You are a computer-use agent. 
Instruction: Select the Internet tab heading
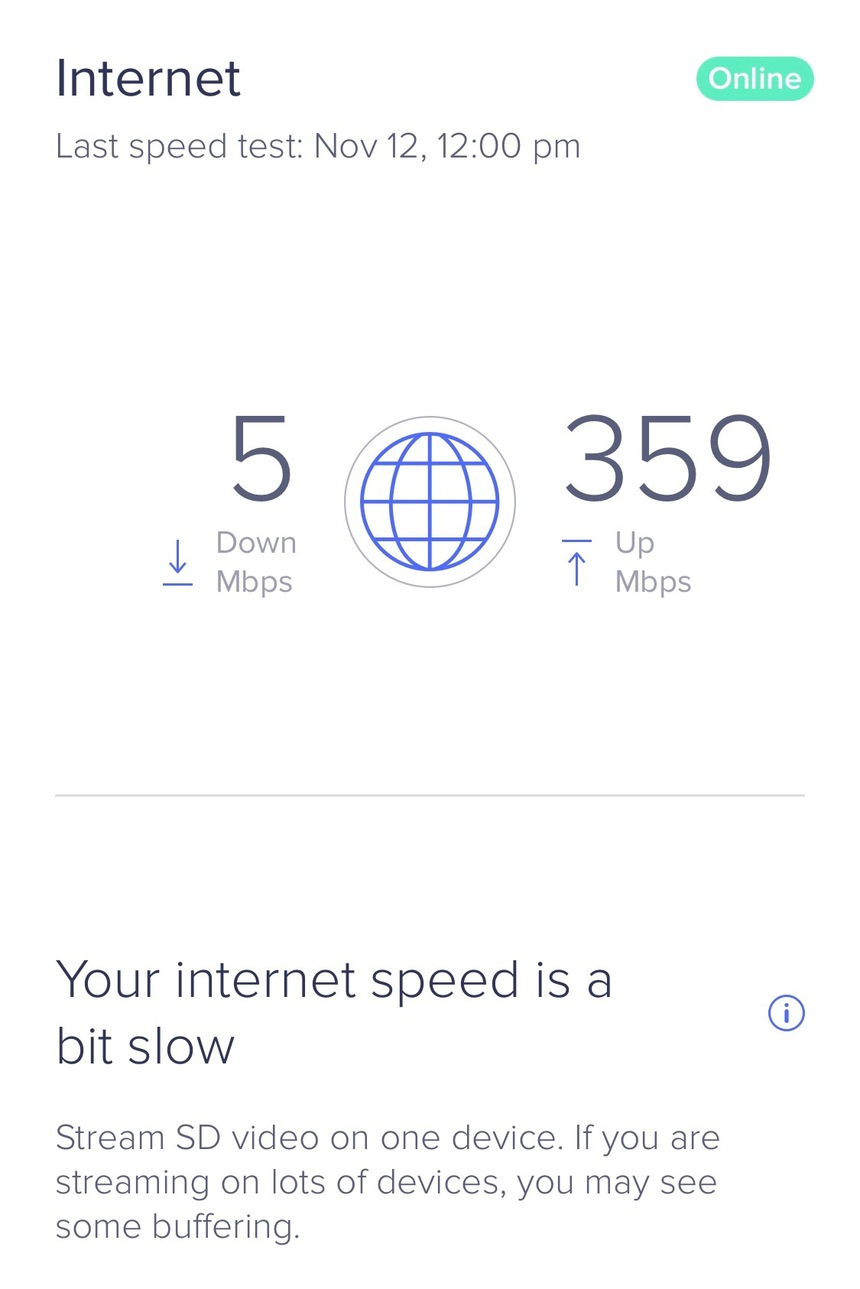click(147, 78)
